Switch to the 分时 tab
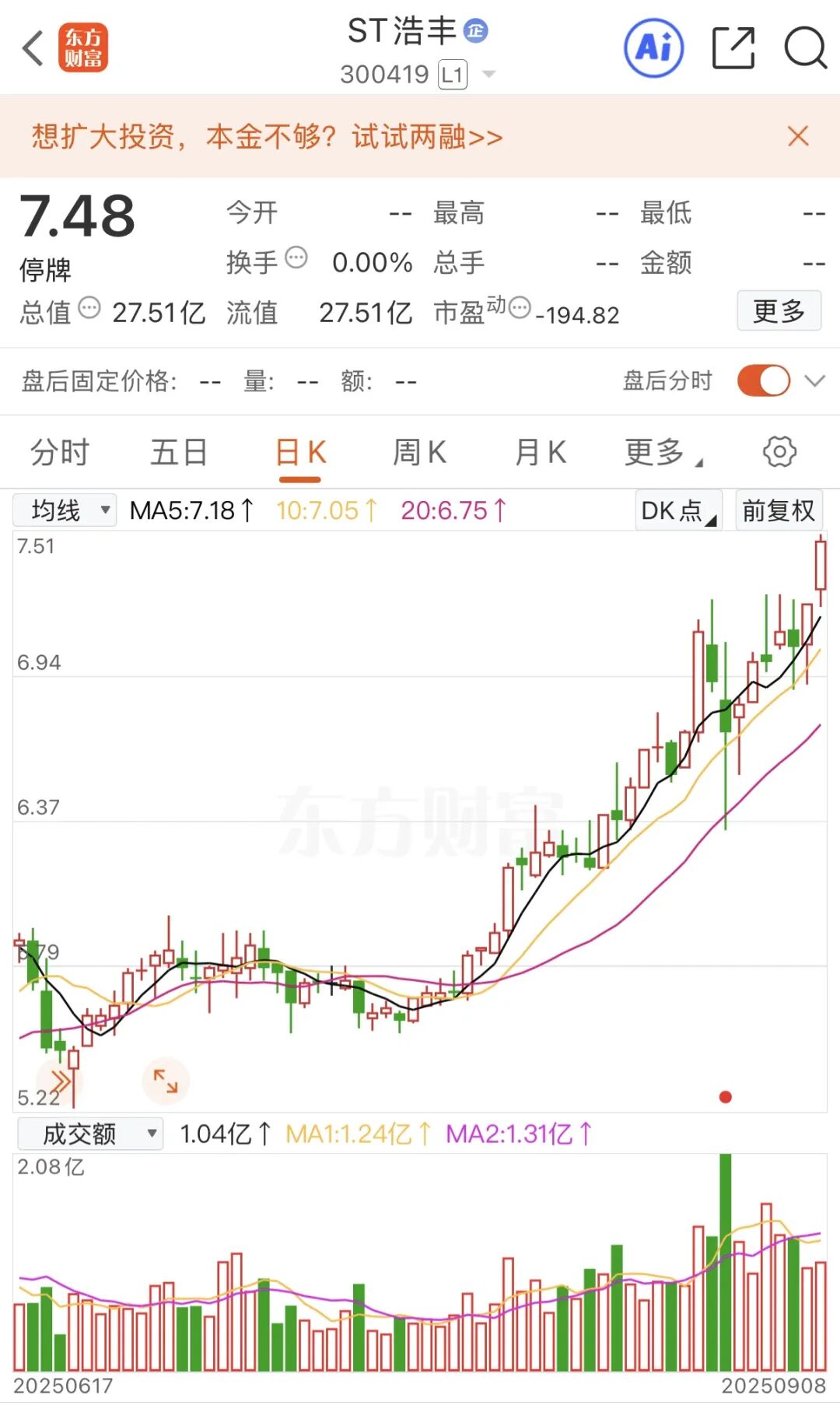 [x=60, y=452]
